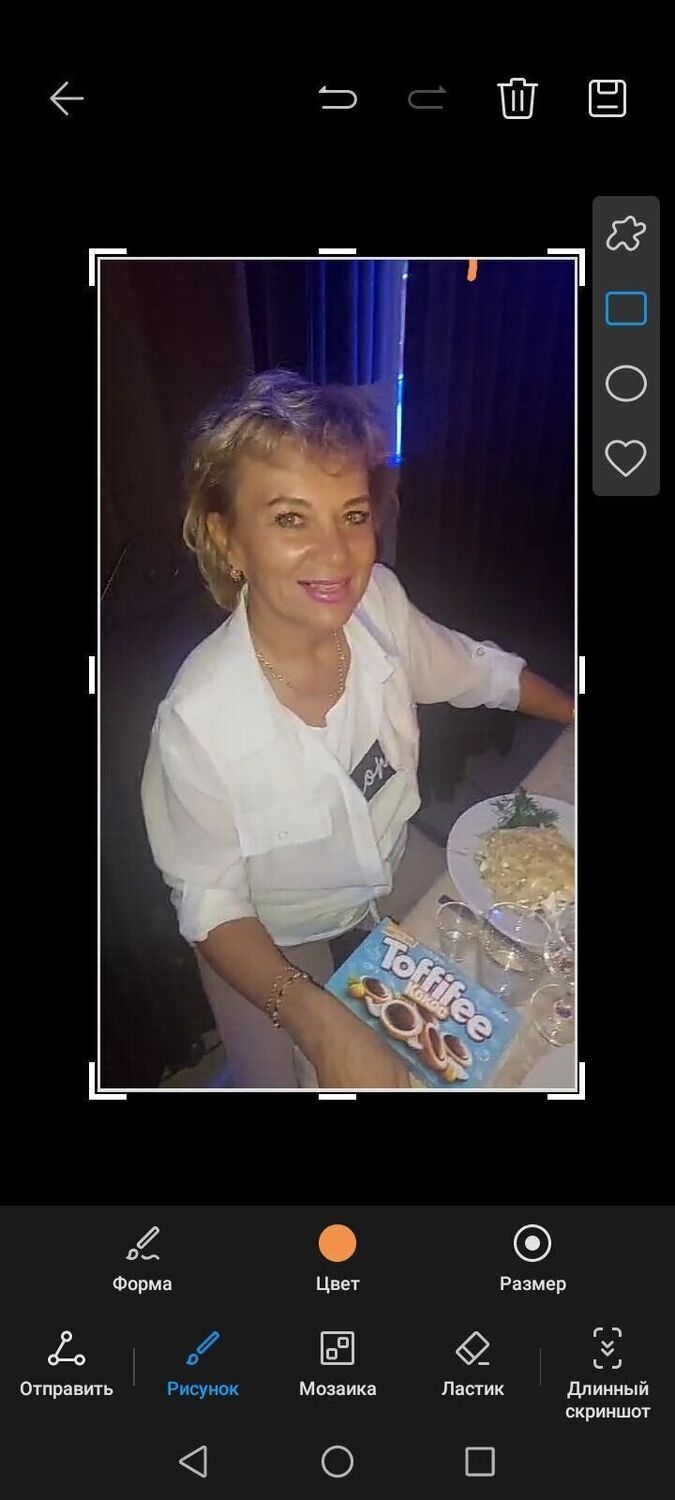Open the Форма options
Screen dimensions: 675x1500
pyautogui.click(x=142, y=1258)
